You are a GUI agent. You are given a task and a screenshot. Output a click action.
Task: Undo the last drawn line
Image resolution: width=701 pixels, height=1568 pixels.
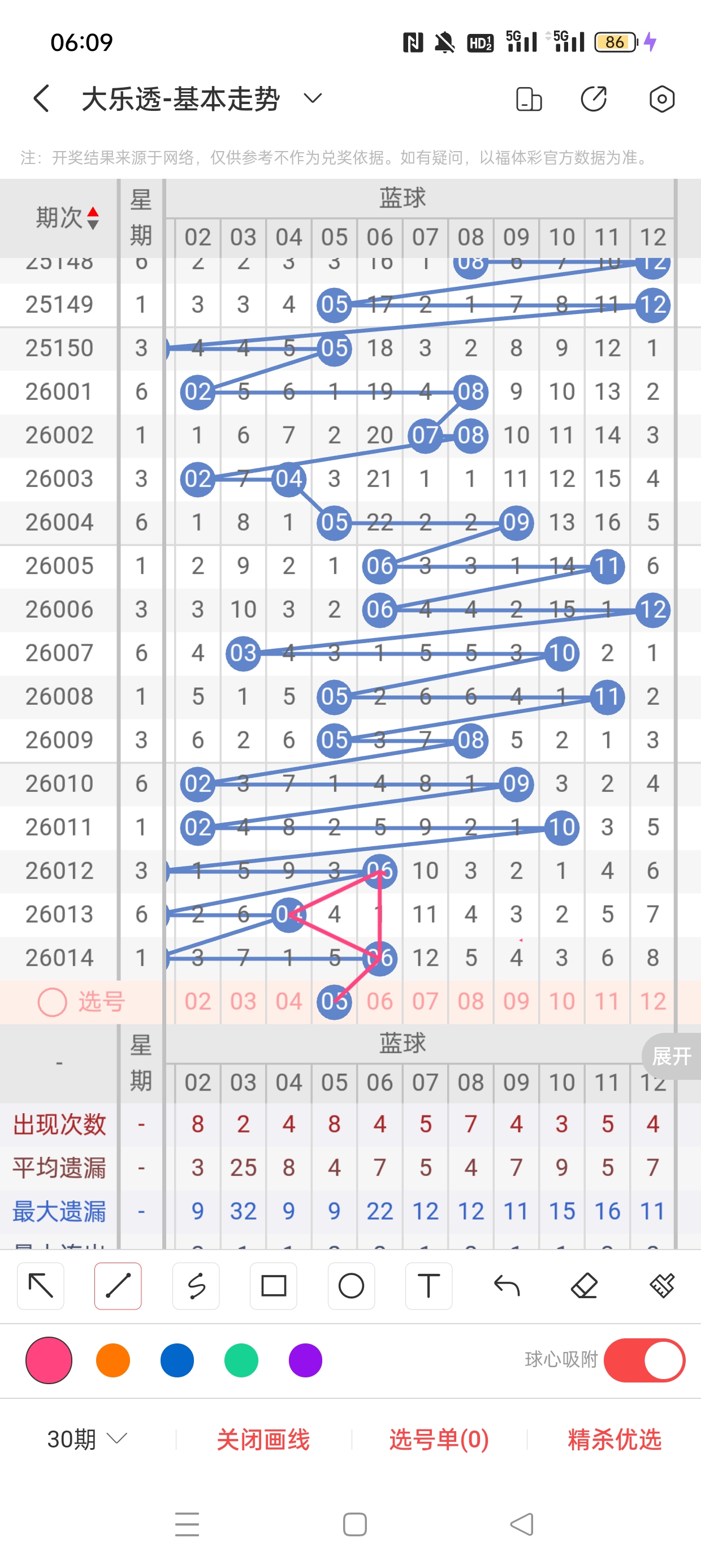(x=507, y=1286)
